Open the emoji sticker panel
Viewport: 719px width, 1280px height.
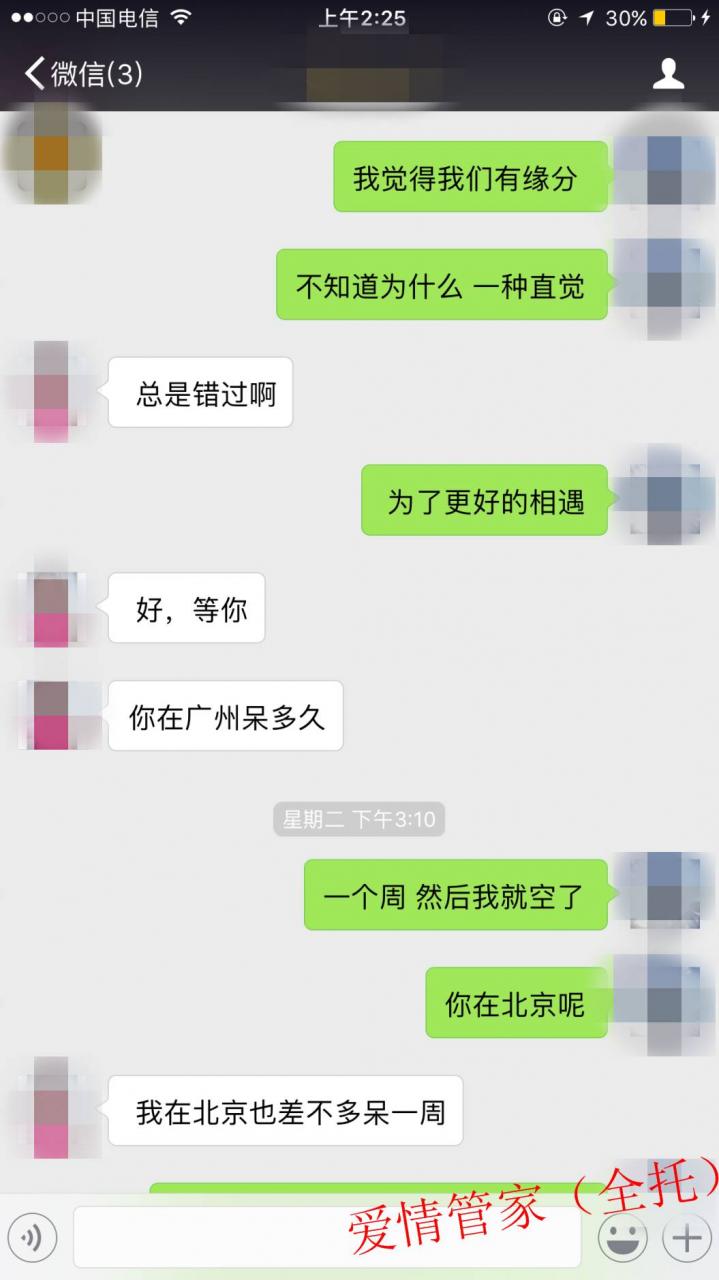tap(622, 1238)
